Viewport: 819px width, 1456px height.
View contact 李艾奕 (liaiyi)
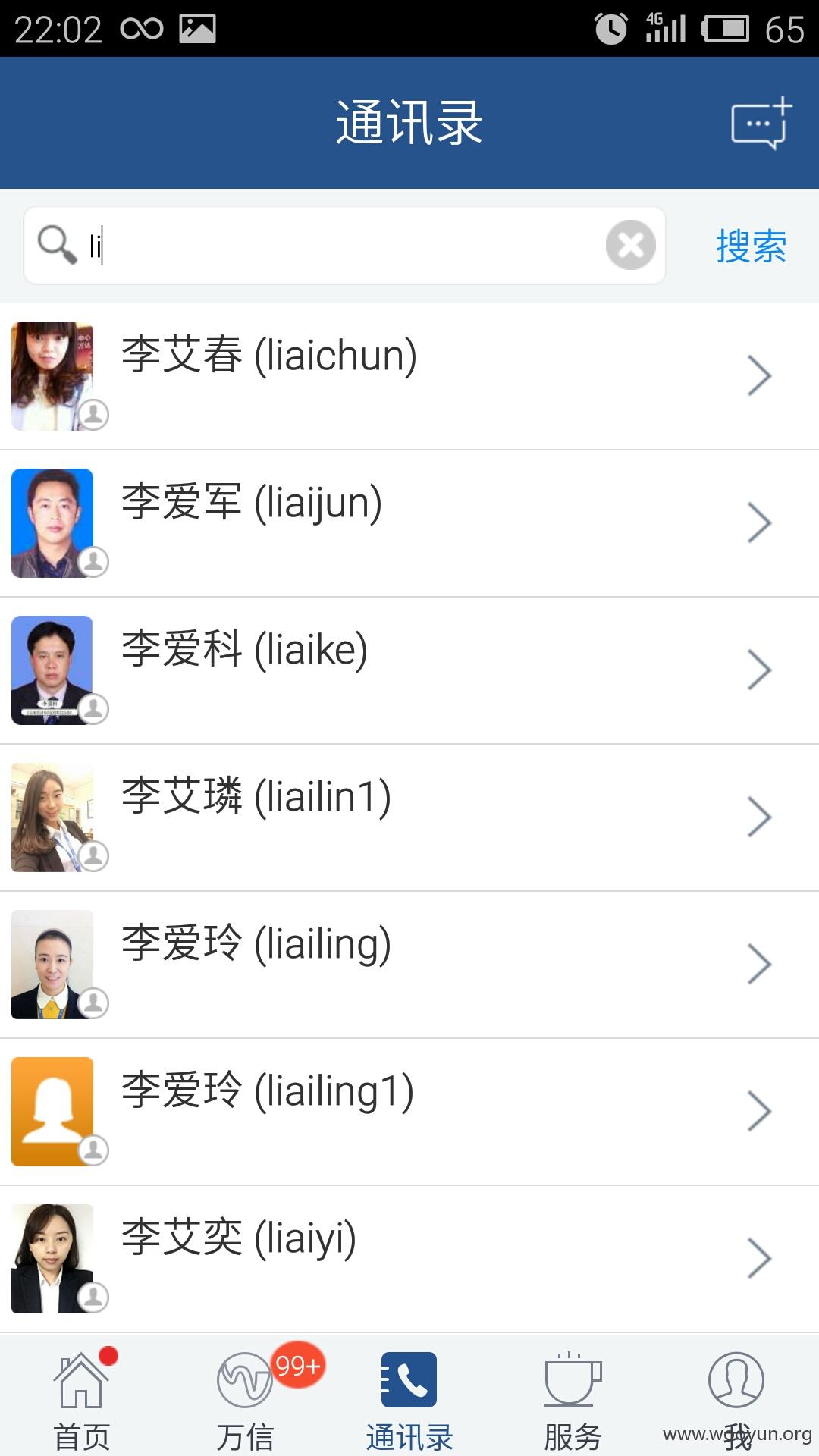[409, 1260]
